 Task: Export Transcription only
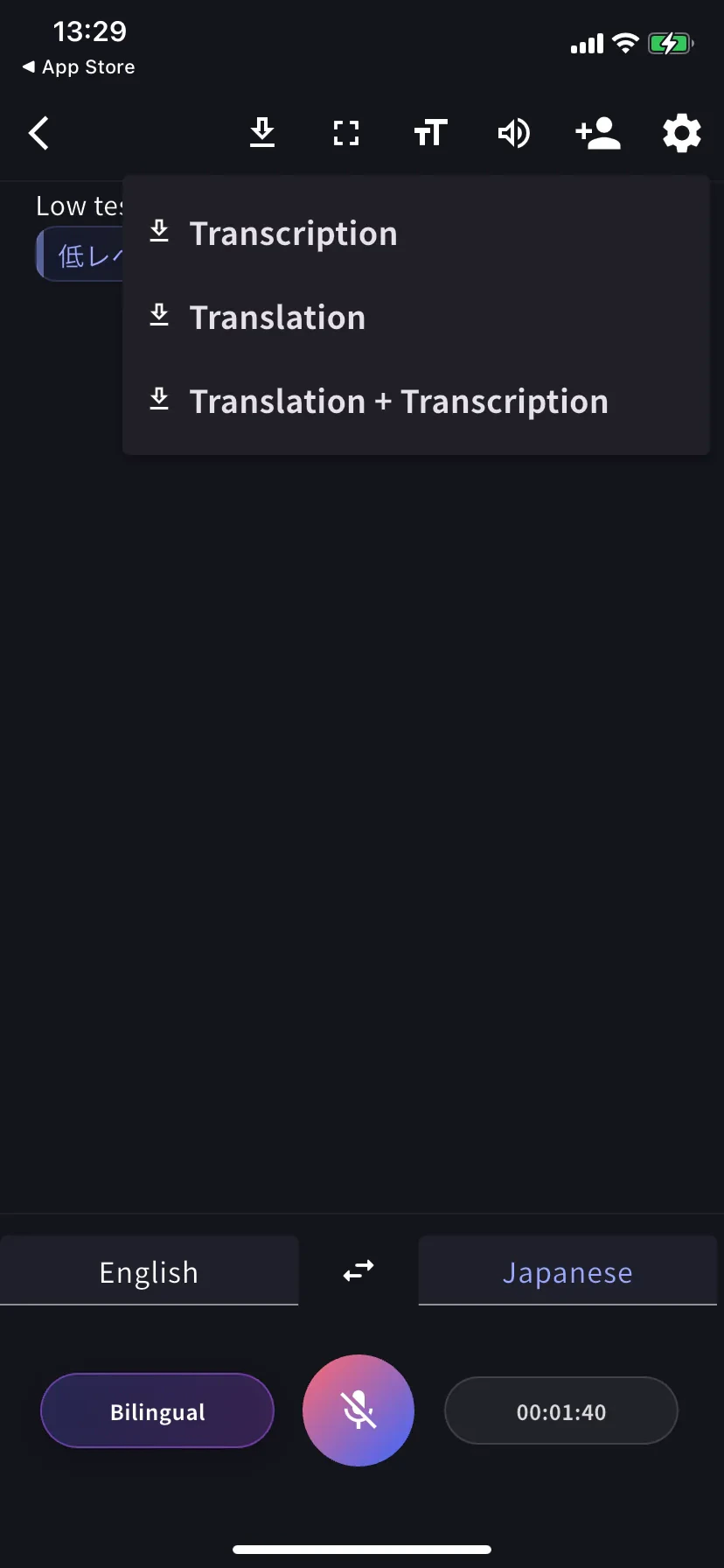pyautogui.click(x=293, y=233)
